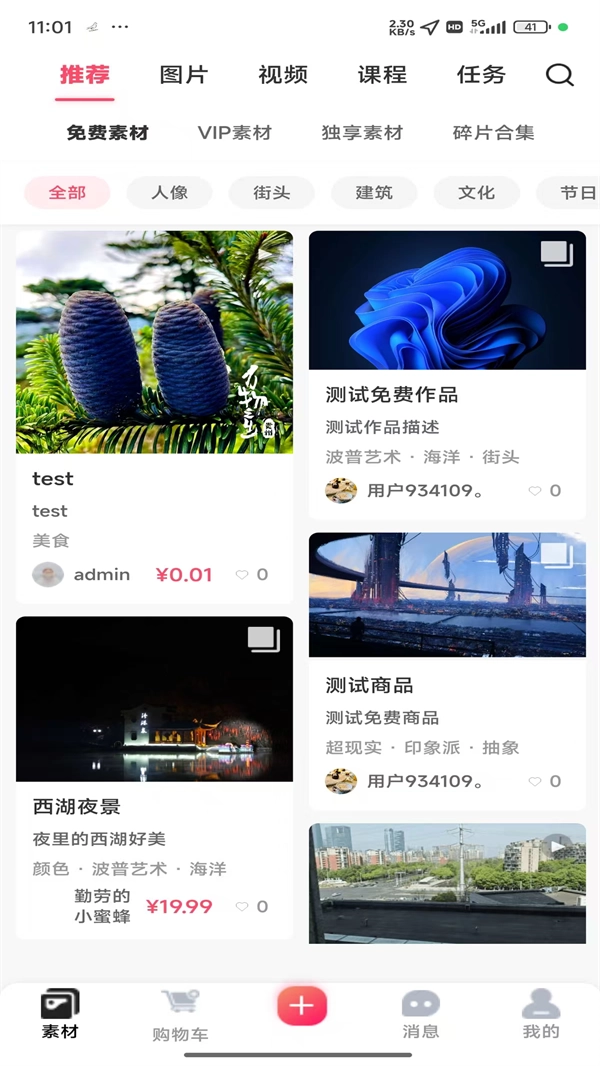Switch to the 图片 tab
Image resolution: width=600 pixels, height=1066 pixels.
pyautogui.click(x=184, y=75)
